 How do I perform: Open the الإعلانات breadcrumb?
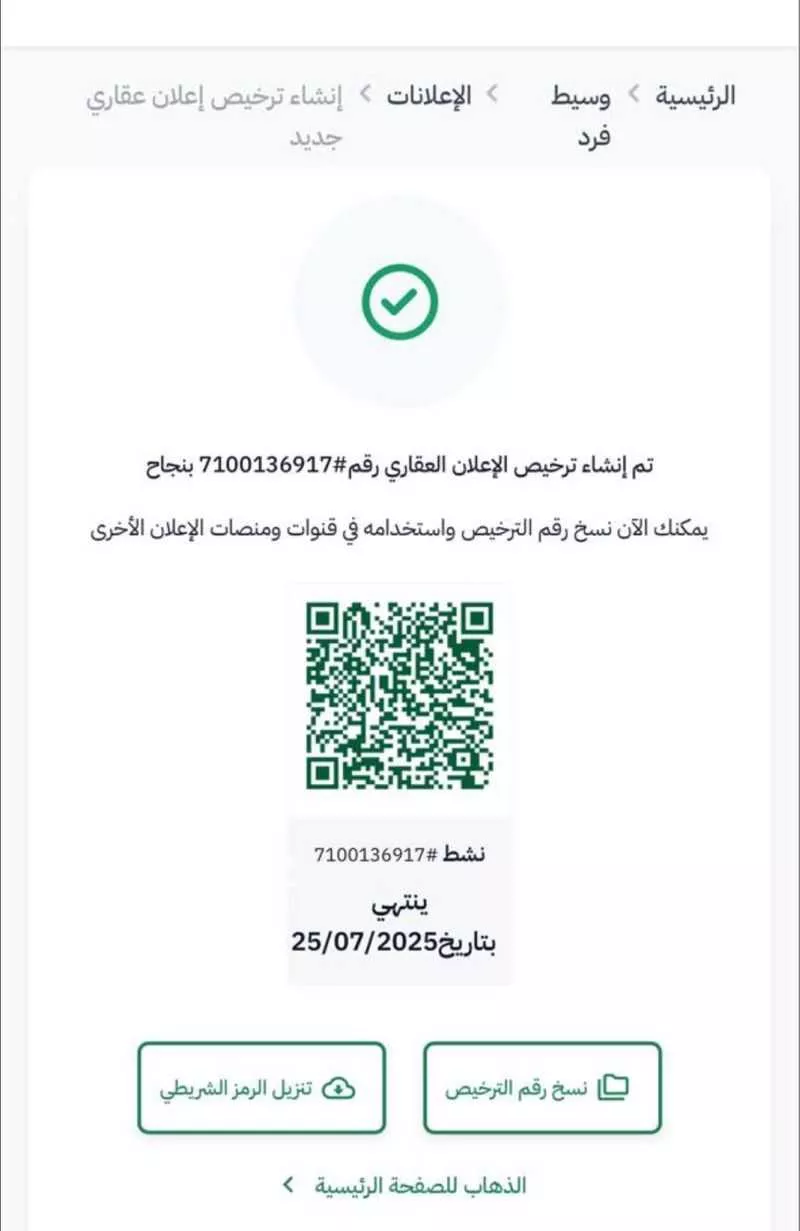pos(429,96)
